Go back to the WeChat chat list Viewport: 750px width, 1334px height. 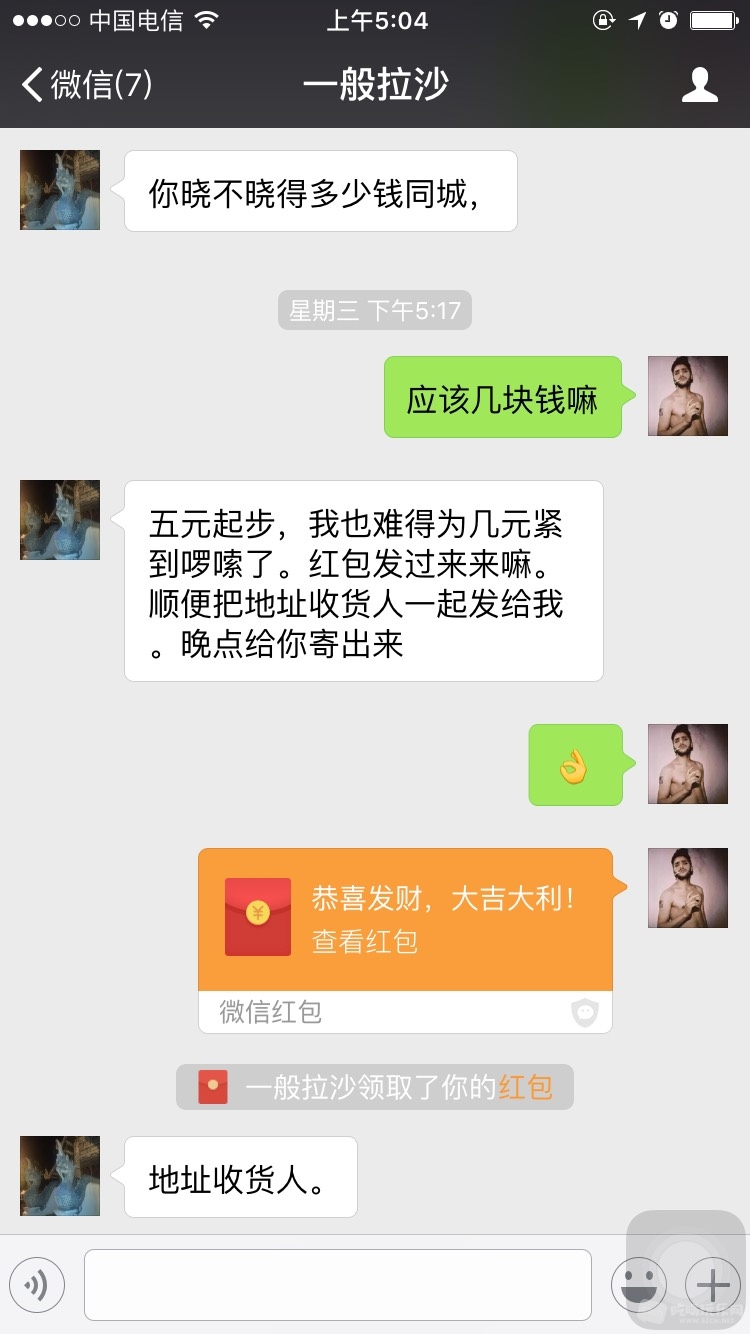click(x=85, y=85)
